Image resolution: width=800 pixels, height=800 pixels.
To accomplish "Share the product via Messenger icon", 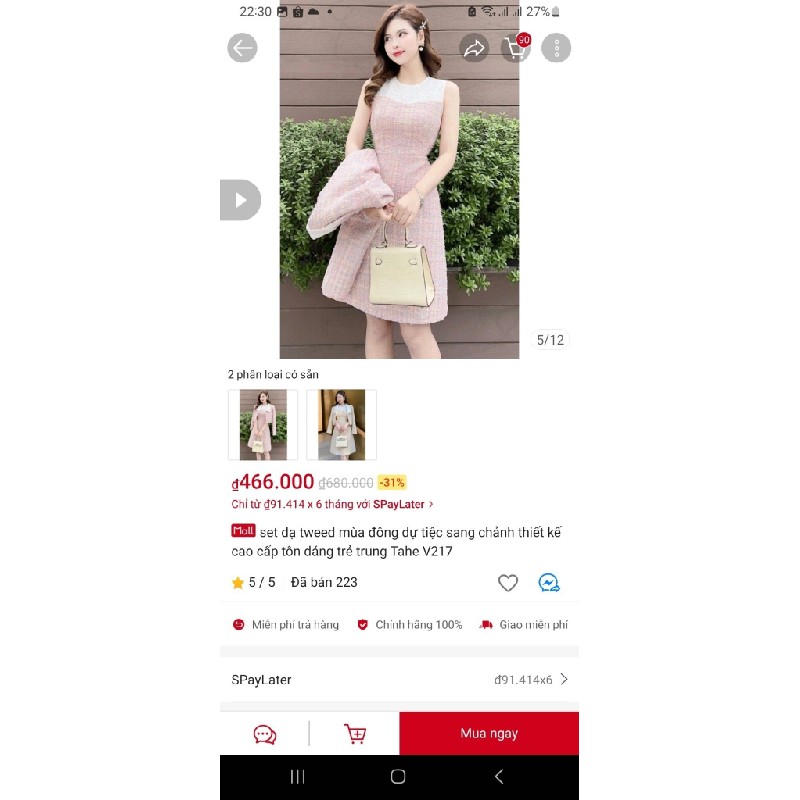I will pyautogui.click(x=549, y=582).
